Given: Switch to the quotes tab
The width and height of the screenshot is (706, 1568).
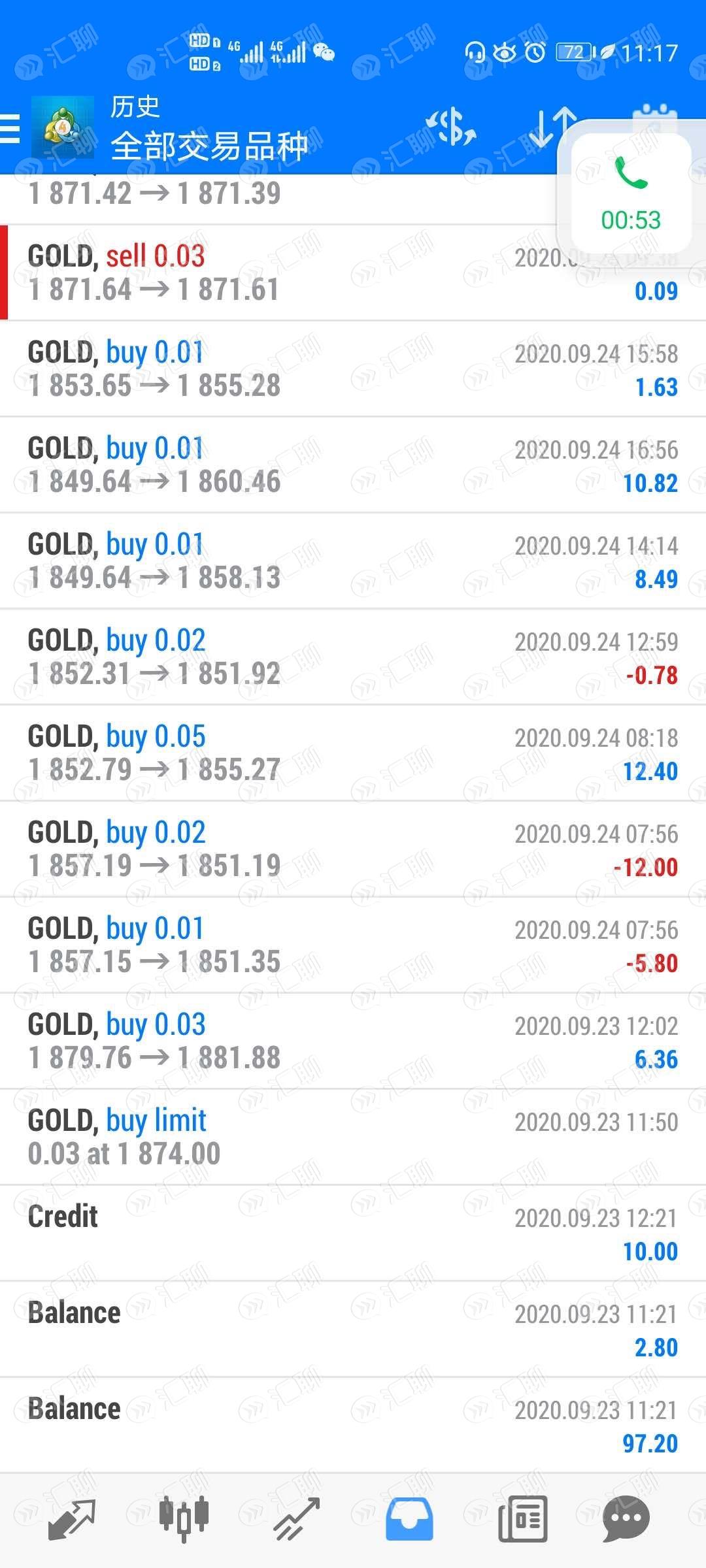Looking at the screenshot, I should click(72, 1518).
